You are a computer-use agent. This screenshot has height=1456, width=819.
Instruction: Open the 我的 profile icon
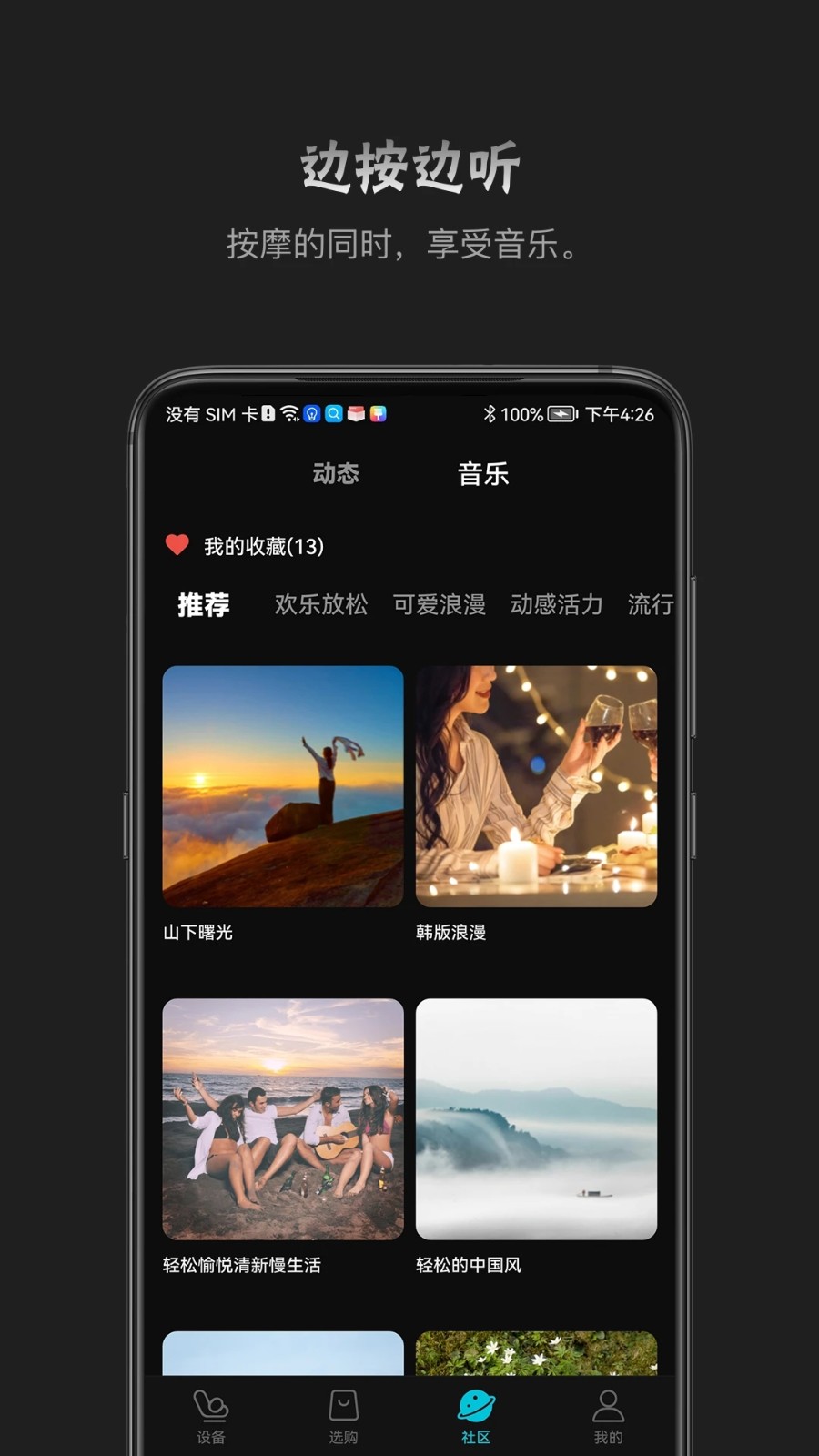coord(608,1406)
